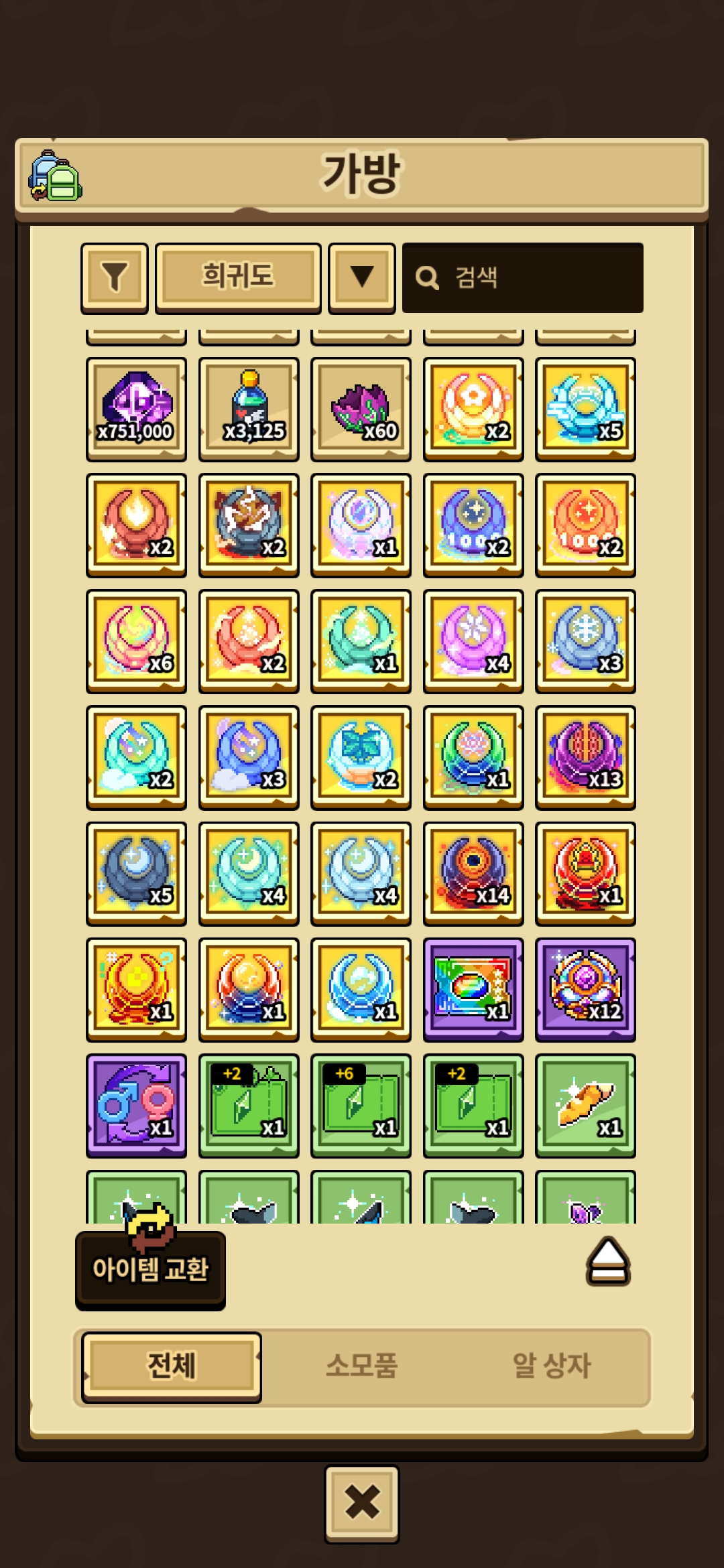Close the bag window with X

tap(362, 1502)
